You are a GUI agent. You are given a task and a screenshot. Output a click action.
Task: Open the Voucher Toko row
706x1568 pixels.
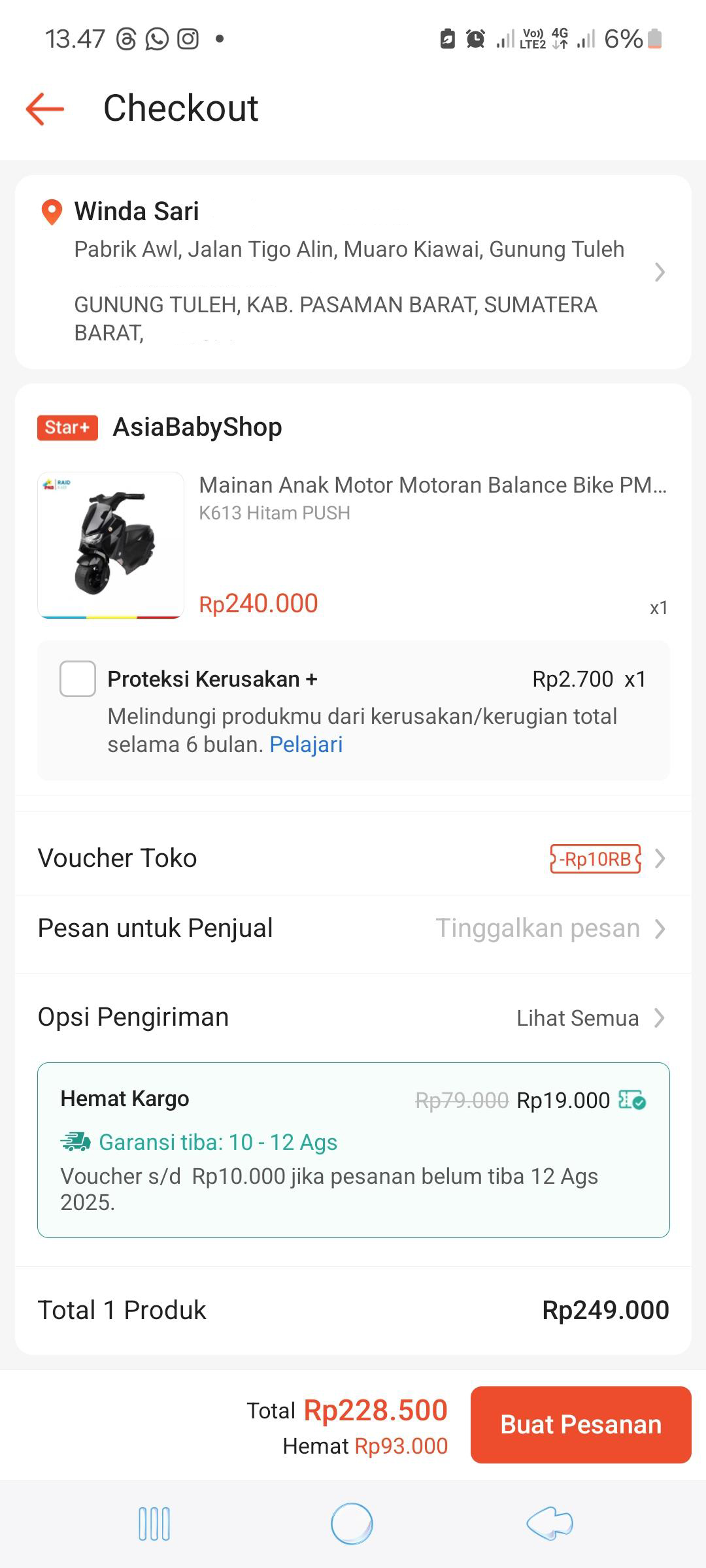coord(353,858)
